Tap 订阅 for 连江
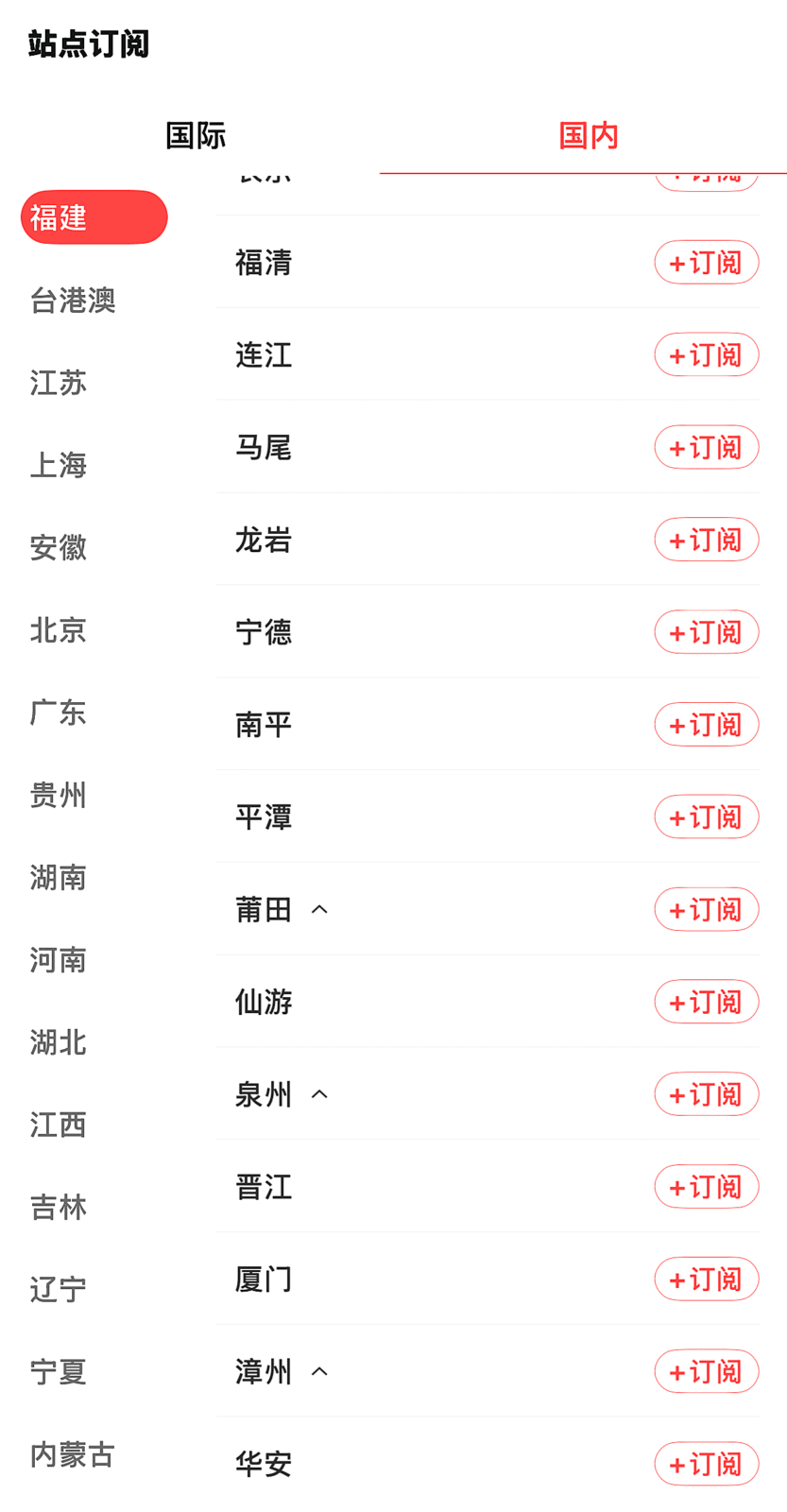 [706, 355]
